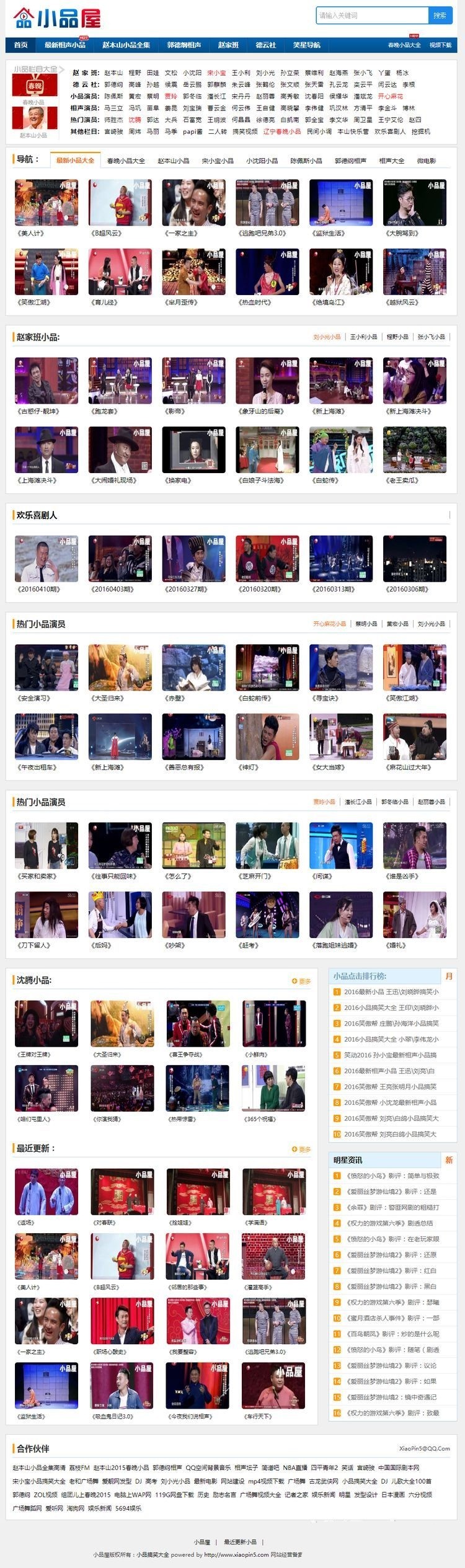Go to the 首页 home tab
This screenshot has height=1568, width=465.
click(x=21, y=45)
